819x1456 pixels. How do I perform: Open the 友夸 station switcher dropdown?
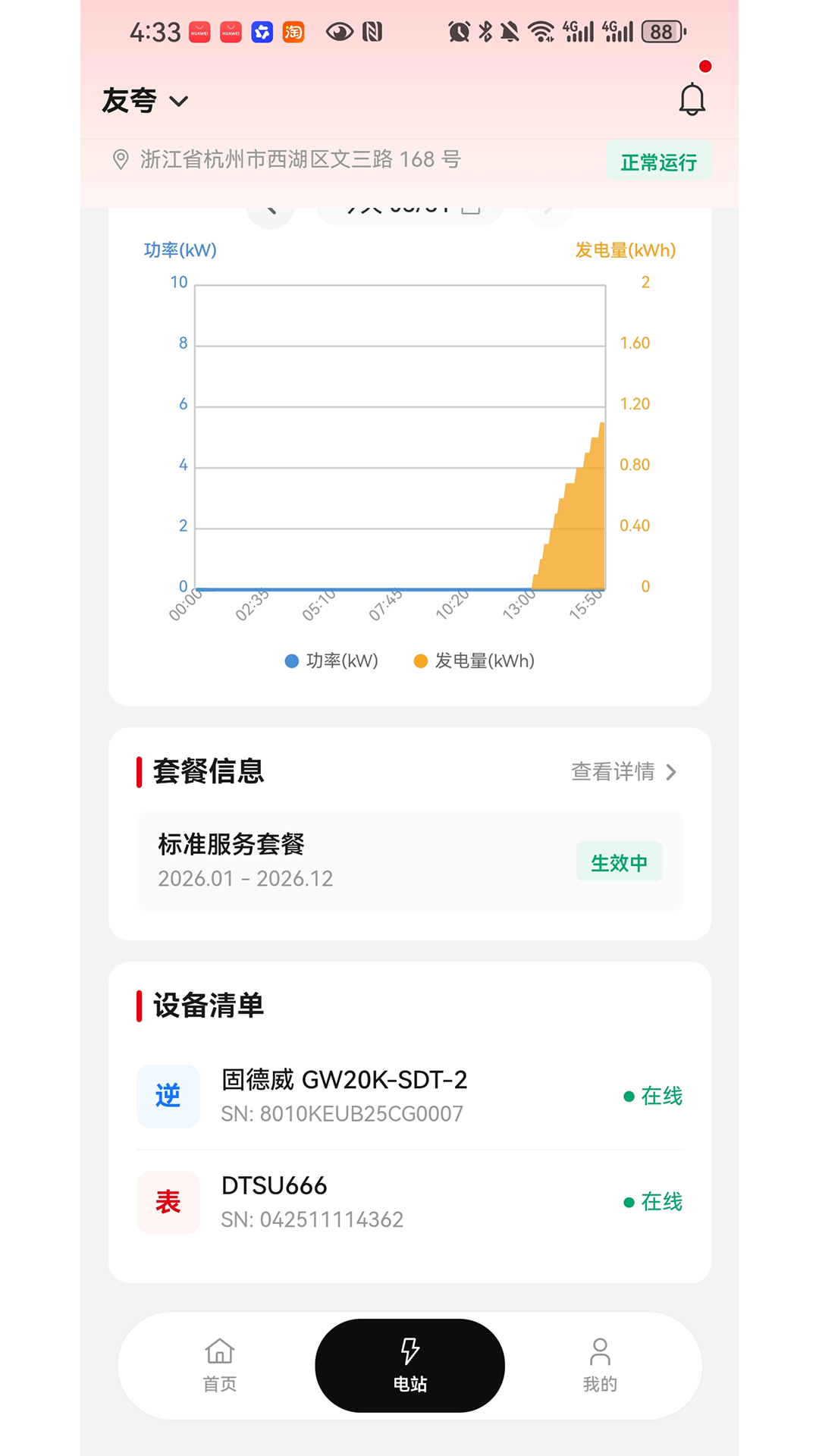click(x=146, y=99)
